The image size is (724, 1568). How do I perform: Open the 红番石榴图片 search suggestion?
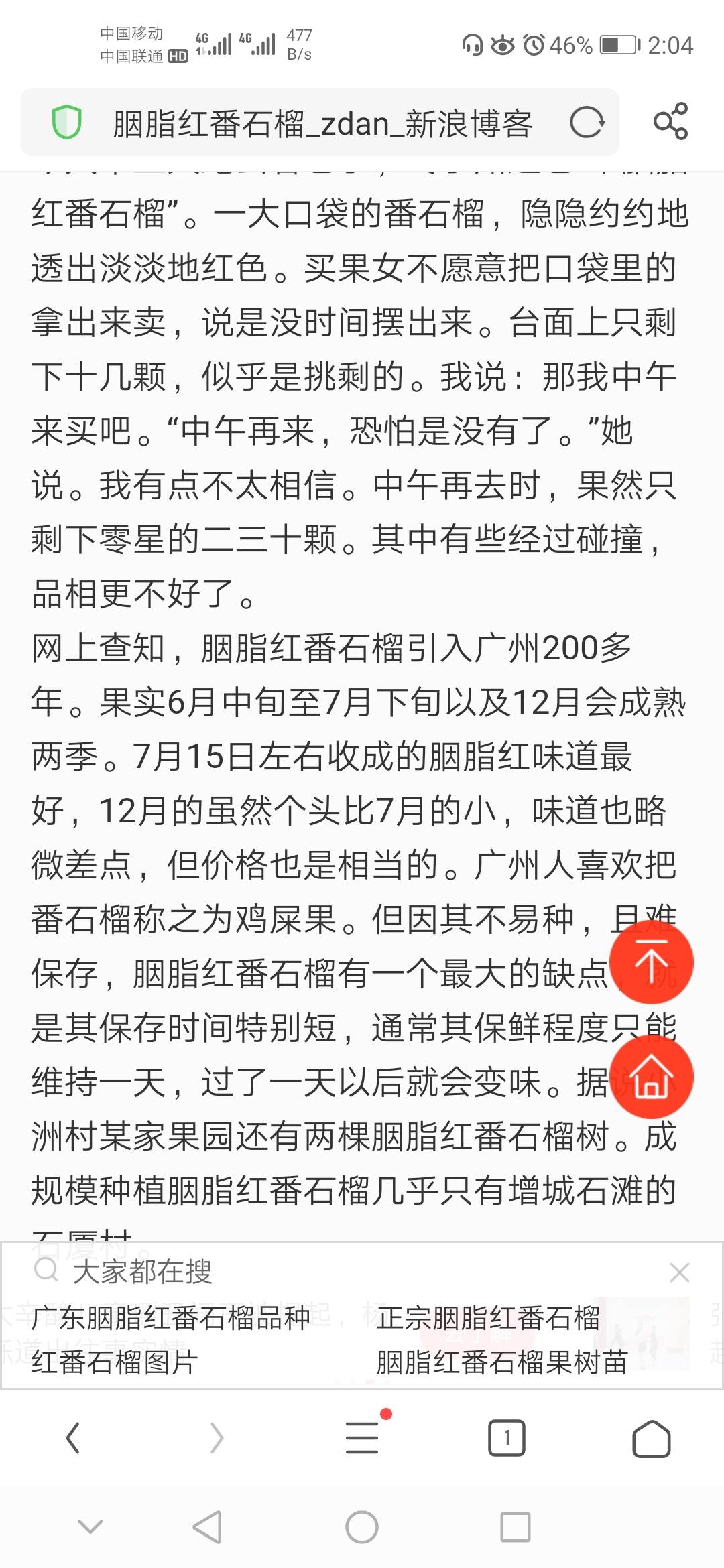tap(115, 1362)
